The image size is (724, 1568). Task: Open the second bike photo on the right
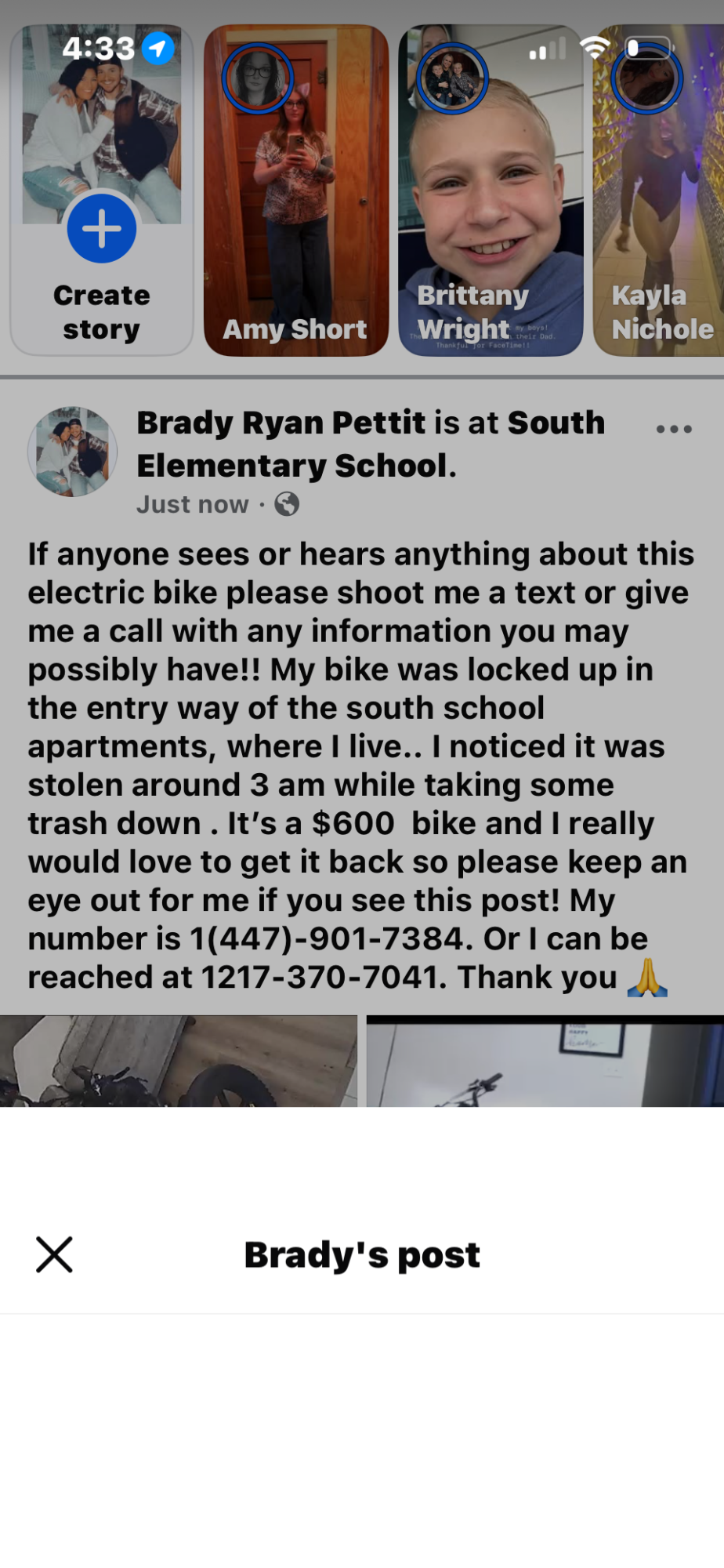(x=545, y=1061)
